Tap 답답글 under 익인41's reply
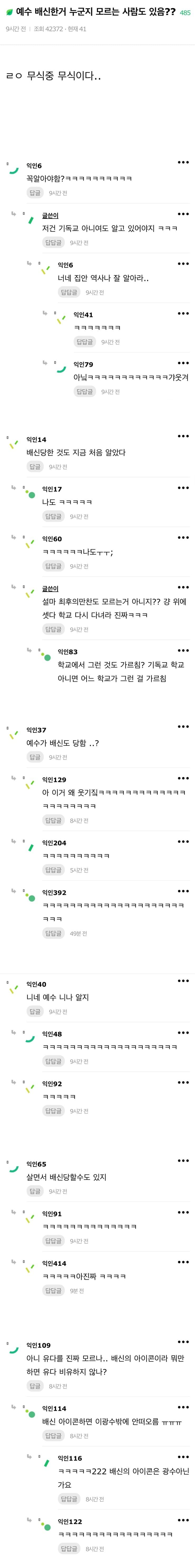The height and width of the screenshot is (1568, 195). 84,342
